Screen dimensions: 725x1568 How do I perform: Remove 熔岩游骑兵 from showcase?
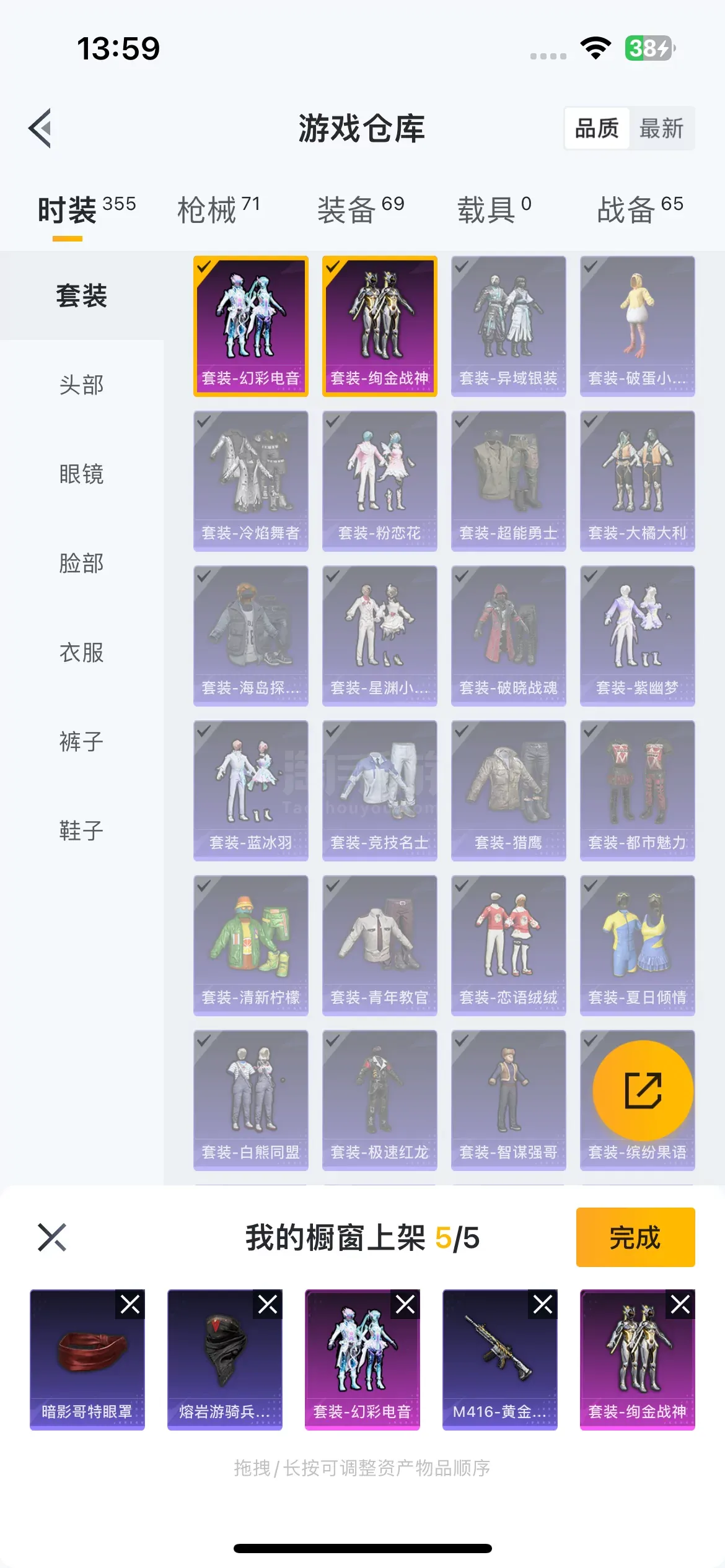pos(268,1304)
